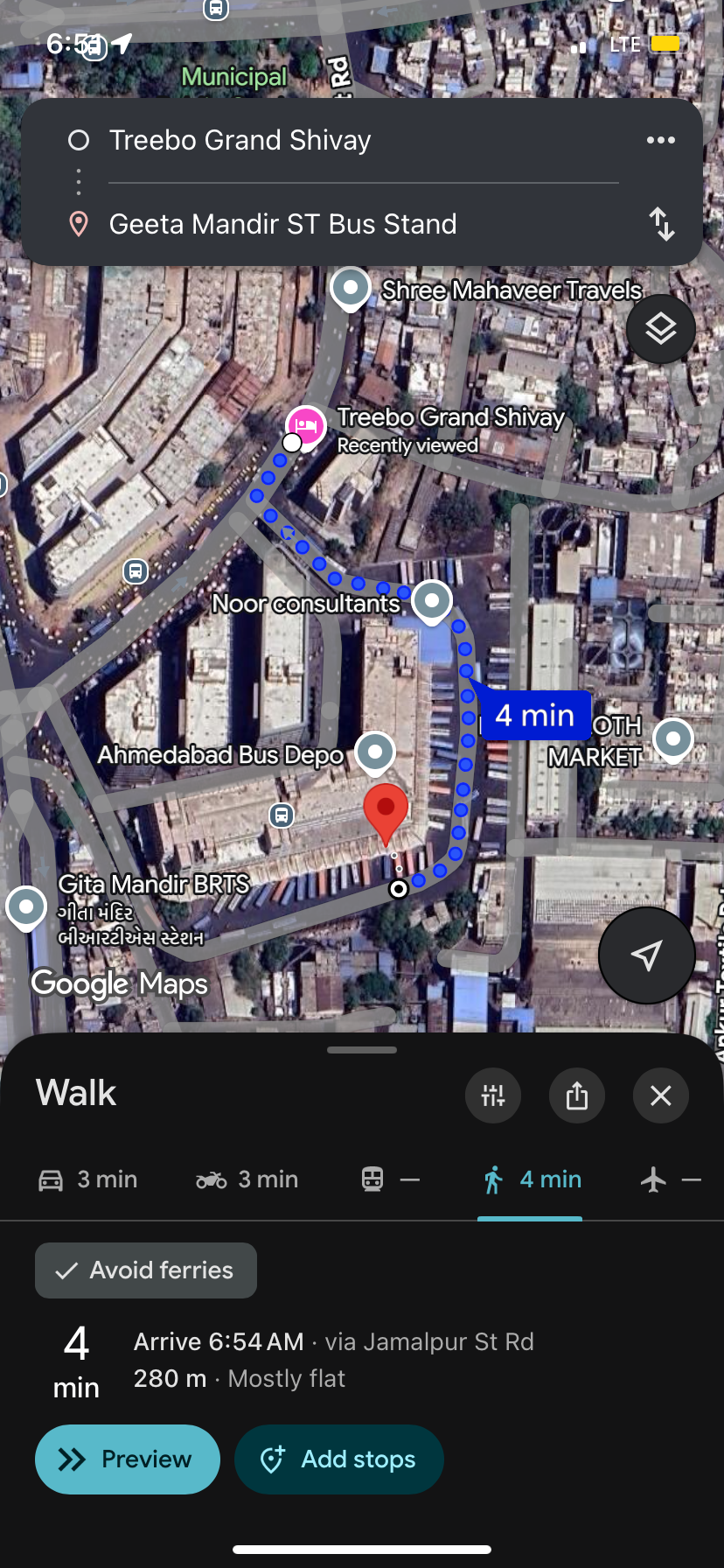Switch to motorcycle mode tab

pos(247,1179)
